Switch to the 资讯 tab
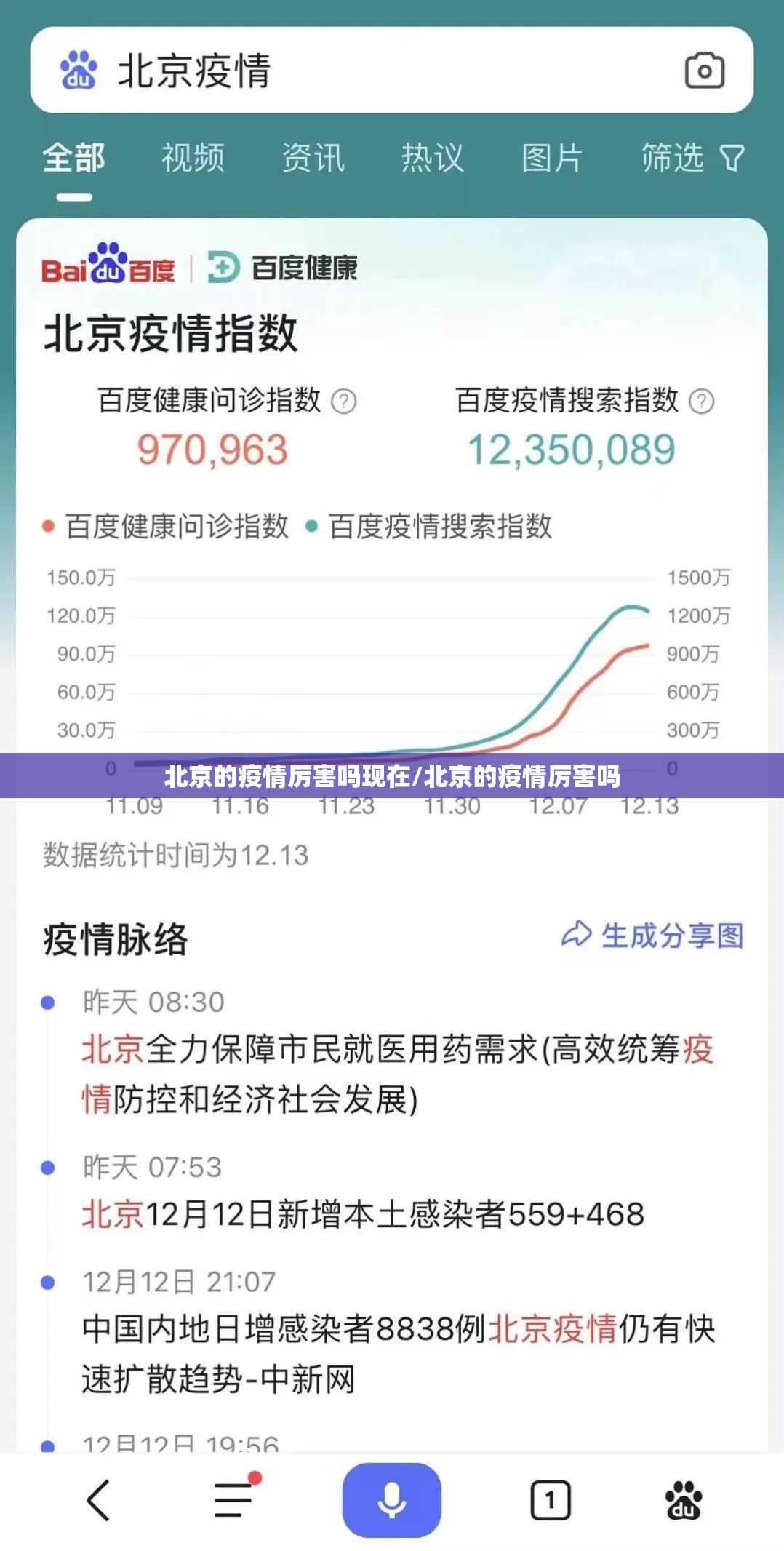The height and width of the screenshot is (1551, 784). (313, 158)
